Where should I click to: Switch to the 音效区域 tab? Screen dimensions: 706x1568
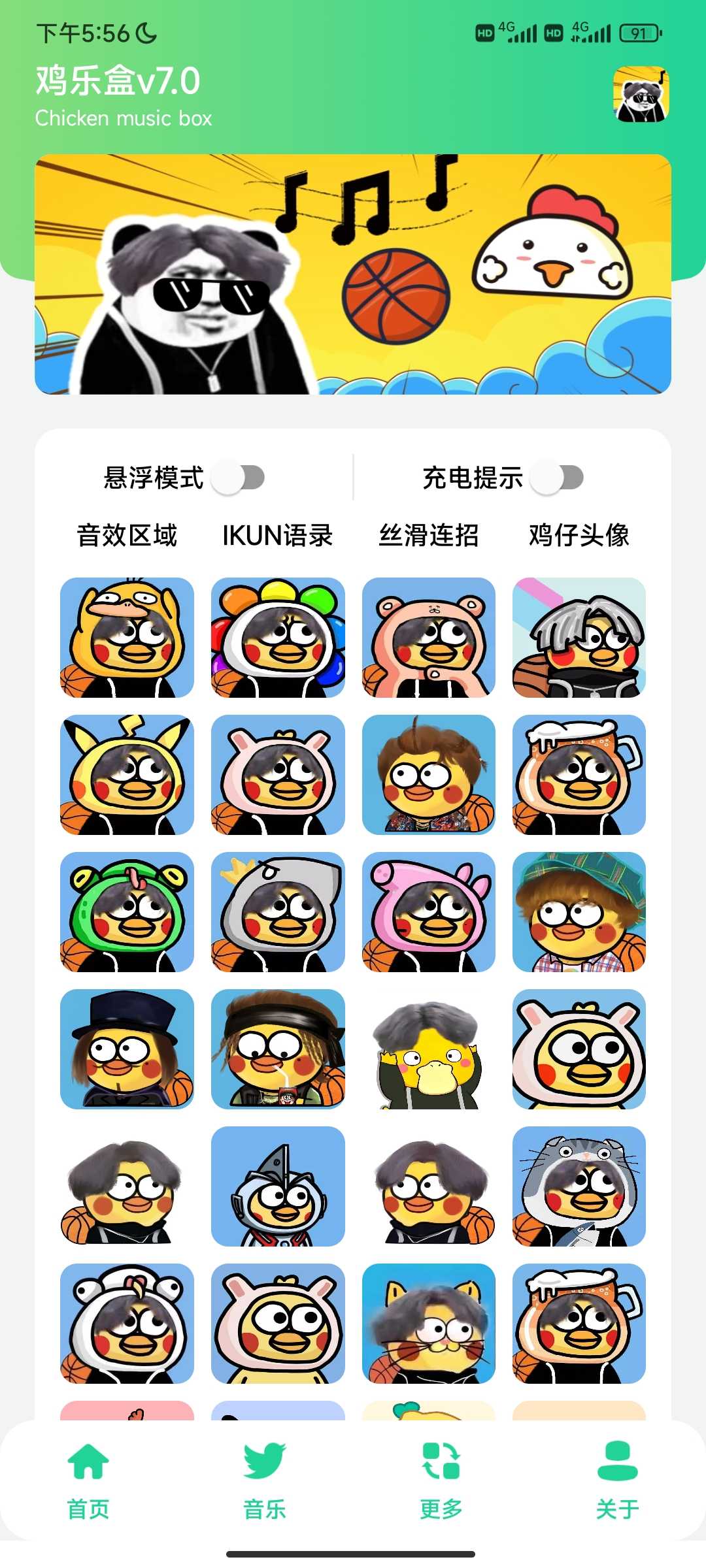pyautogui.click(x=127, y=535)
